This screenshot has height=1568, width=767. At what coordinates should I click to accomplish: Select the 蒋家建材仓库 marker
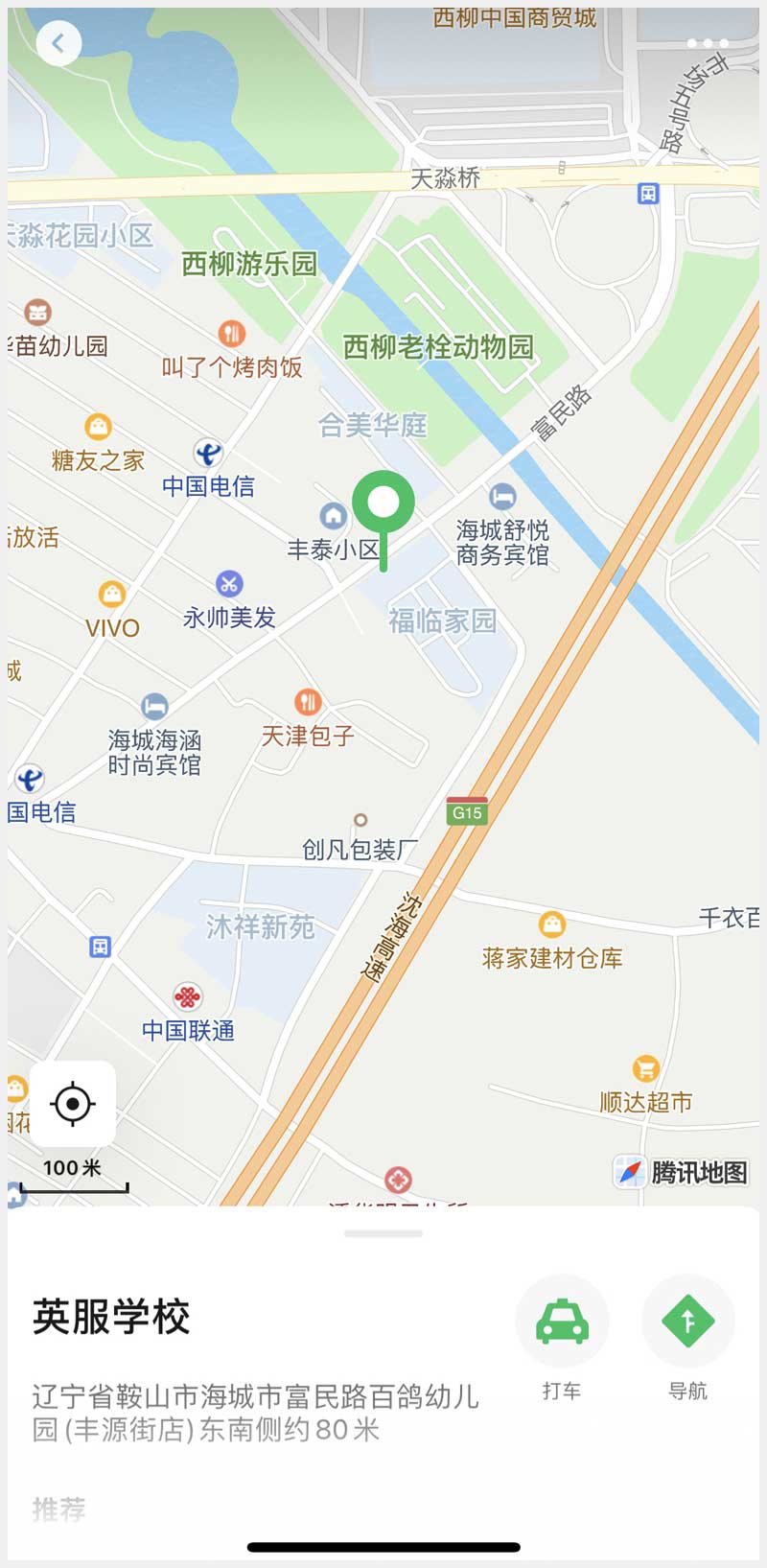tap(552, 924)
